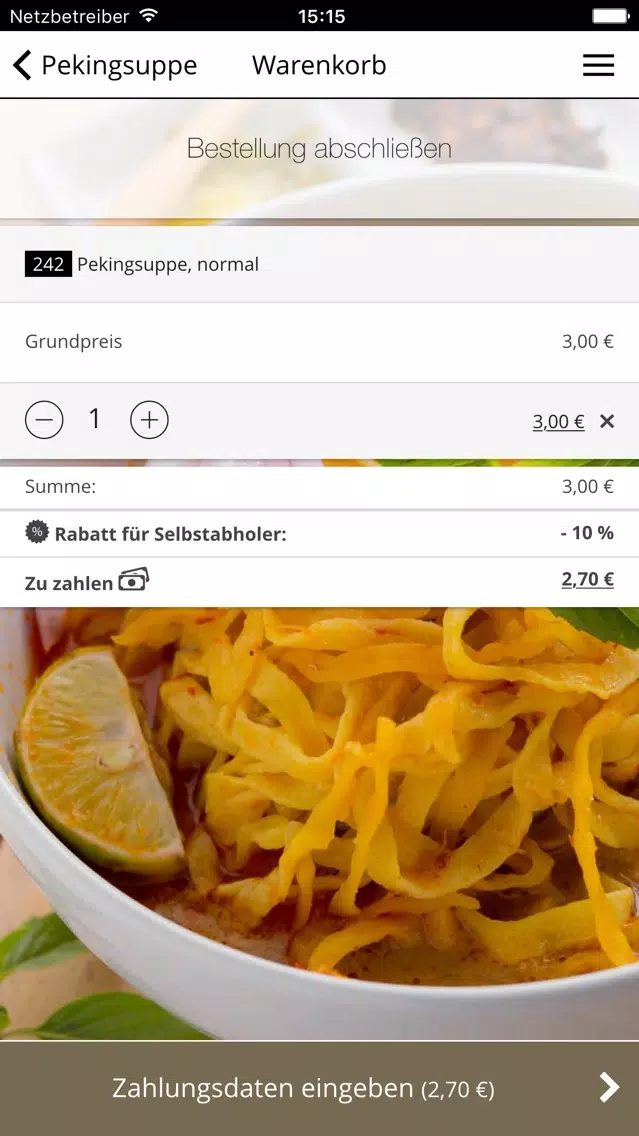This screenshot has height=1136, width=639.
Task: Decrease Pekingsuppe quantity with minus
Action: [44, 420]
